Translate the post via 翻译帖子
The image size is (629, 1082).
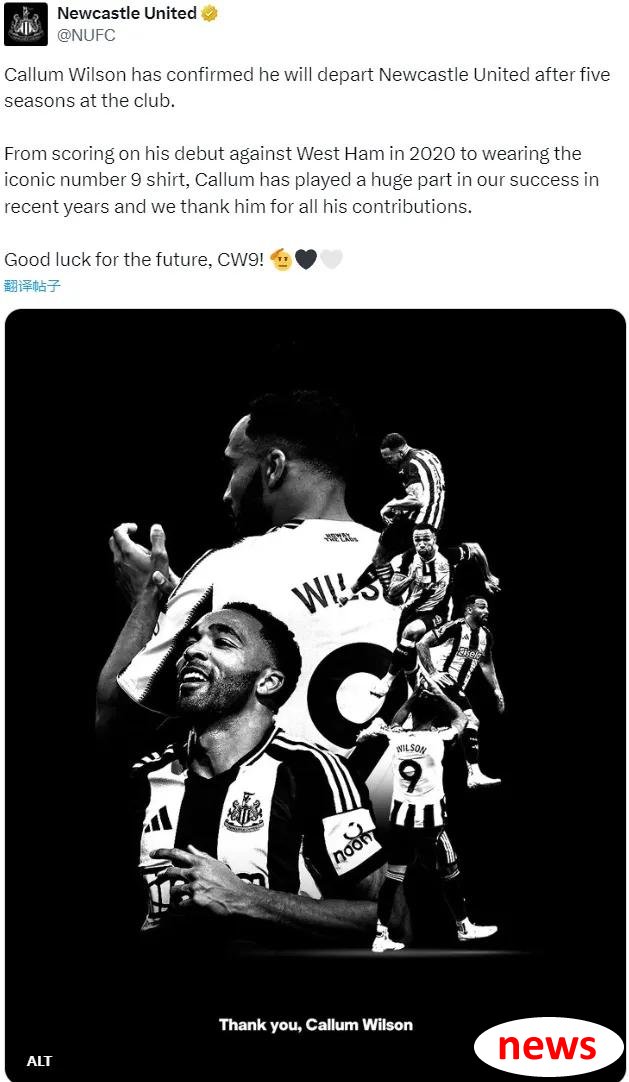[x=32, y=286]
